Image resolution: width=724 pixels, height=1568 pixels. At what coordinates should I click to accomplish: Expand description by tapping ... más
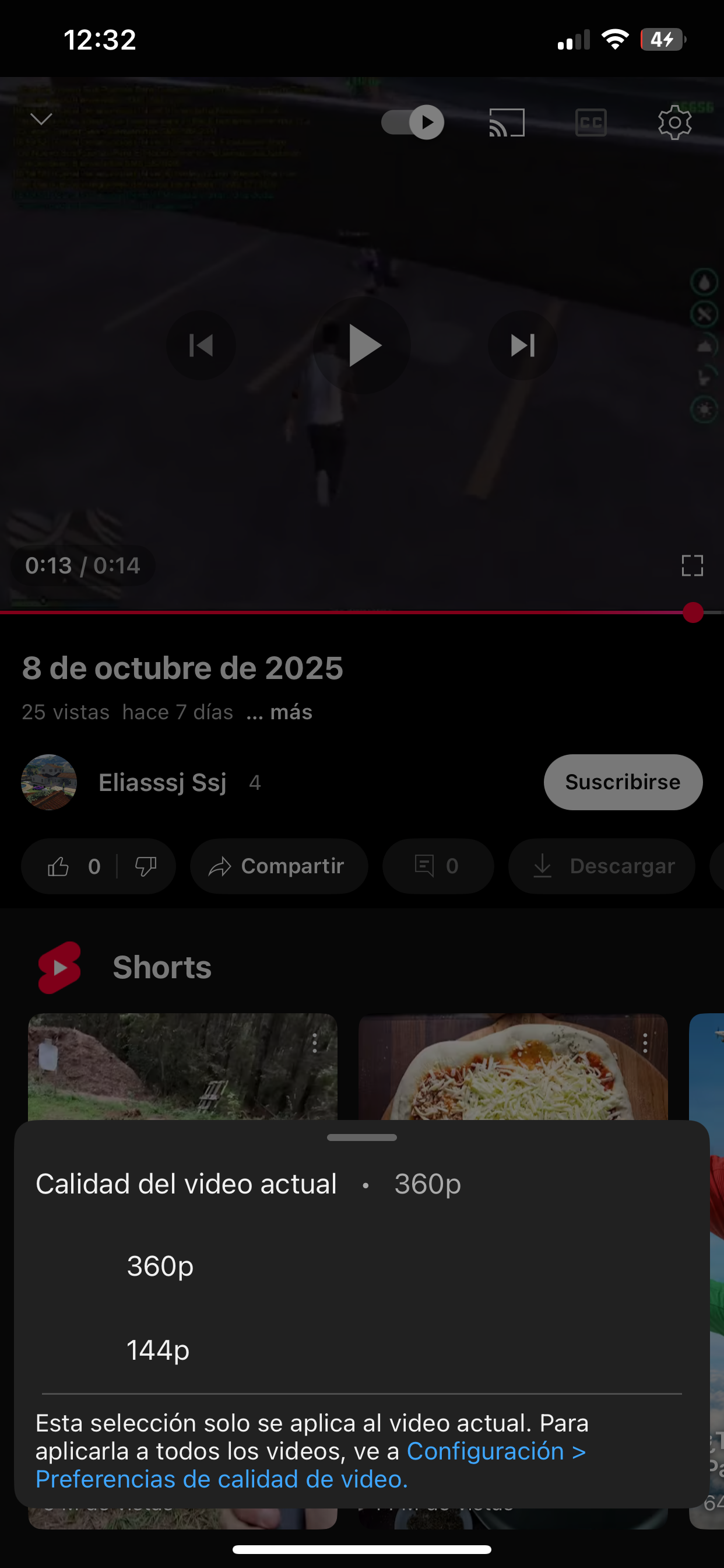[280, 712]
